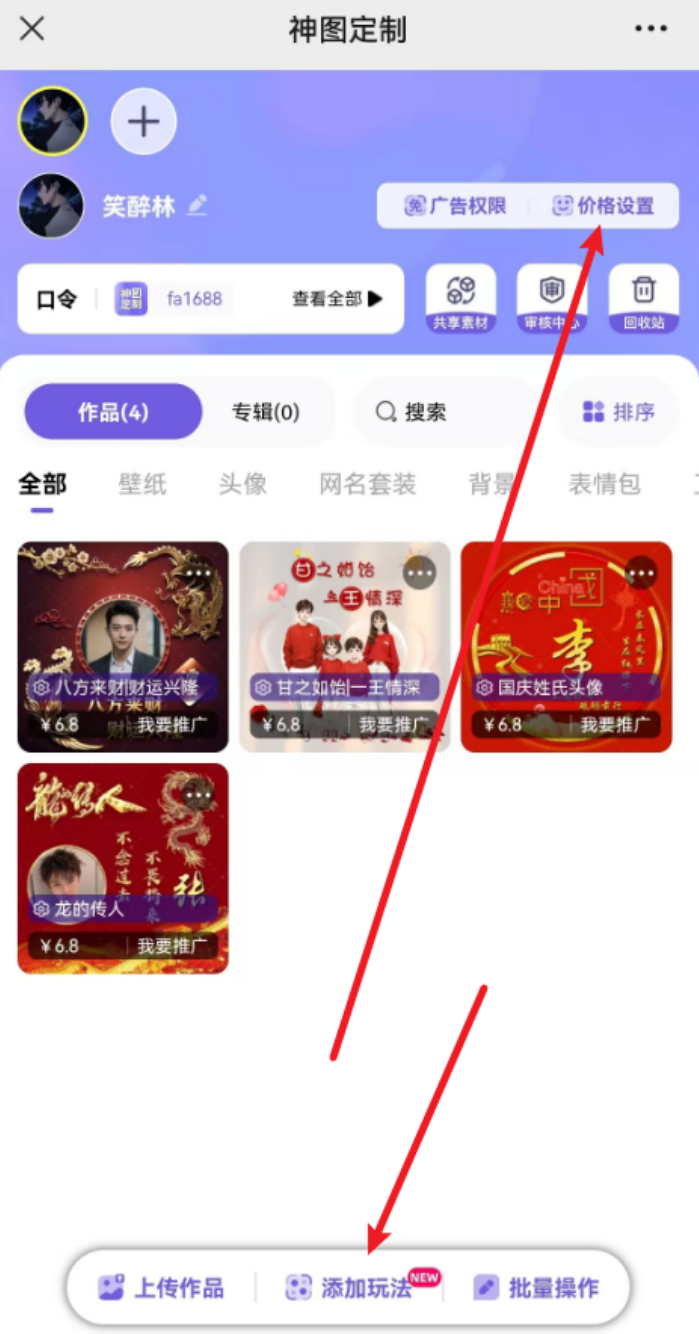Open 价格设置
Screen dimensions: 699x1334
click(604, 206)
